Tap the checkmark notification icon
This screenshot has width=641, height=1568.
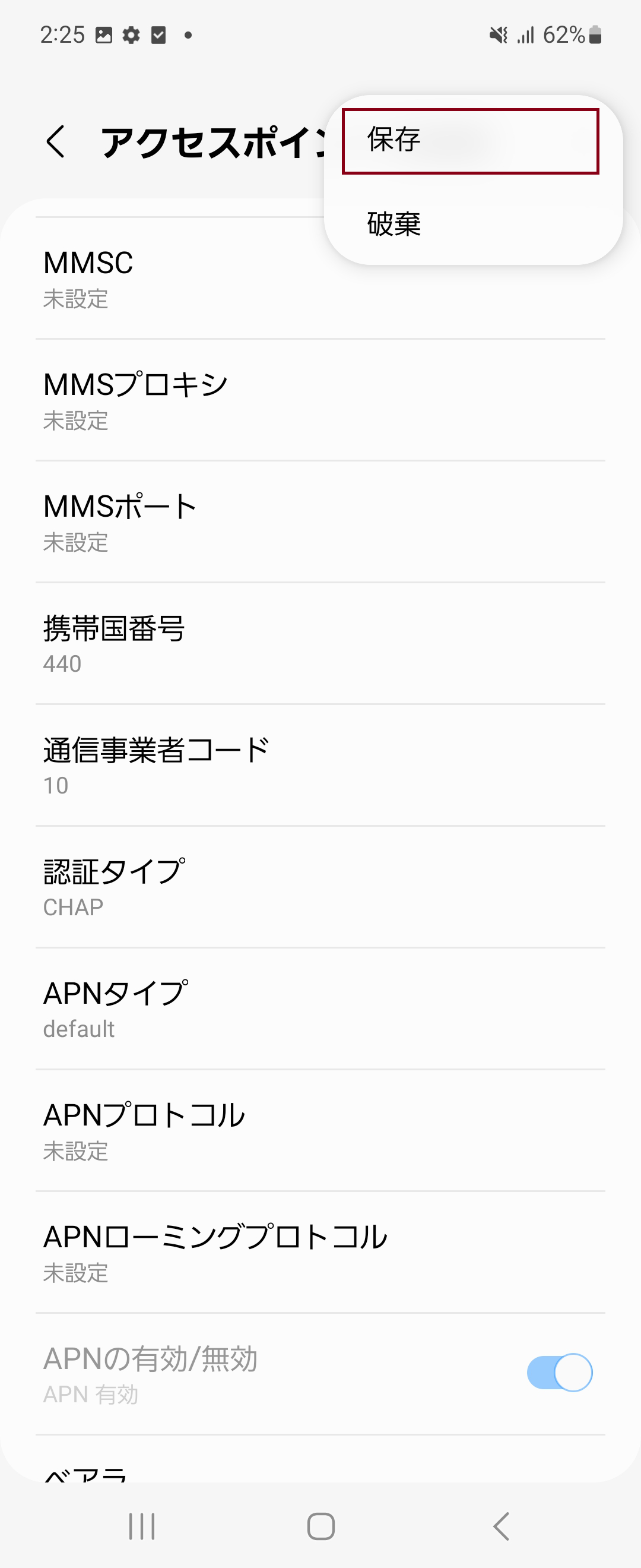158,34
